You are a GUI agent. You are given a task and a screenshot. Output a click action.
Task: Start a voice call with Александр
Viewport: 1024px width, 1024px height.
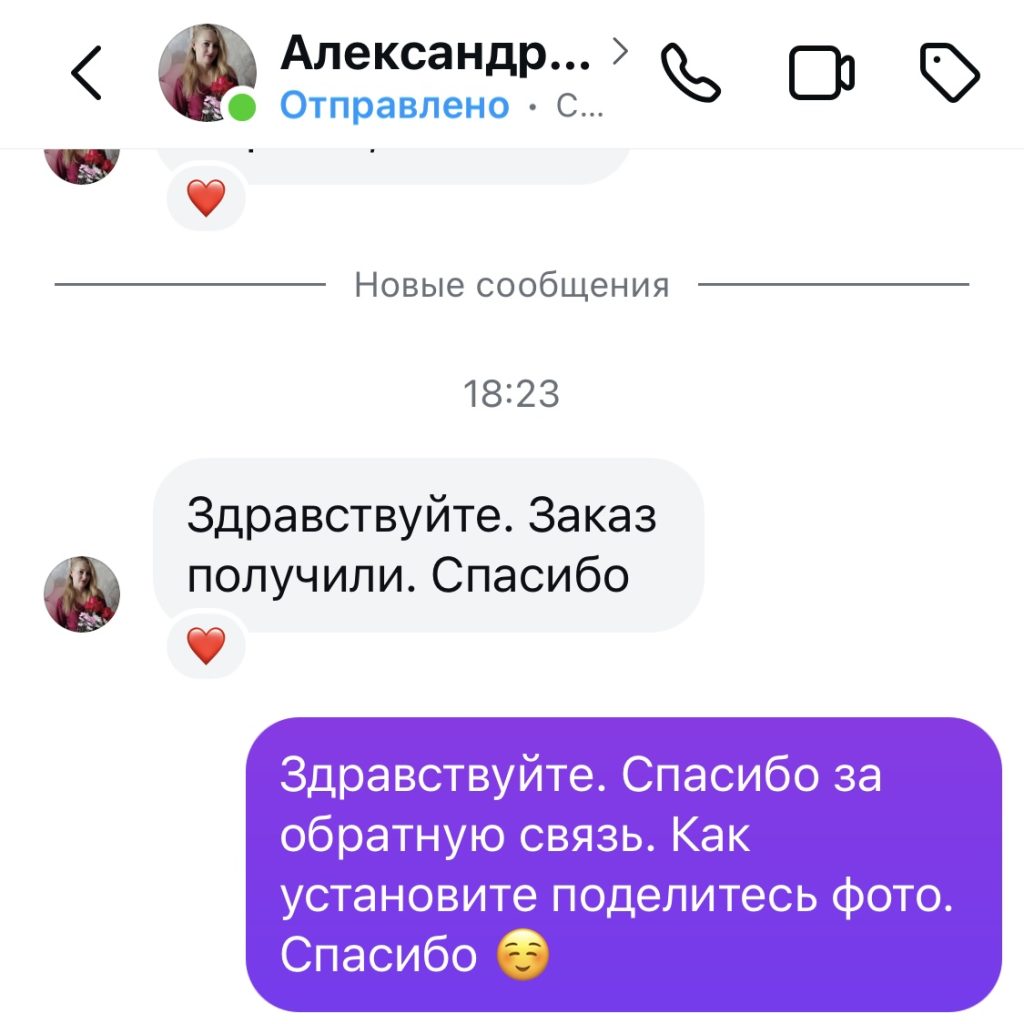pos(691,74)
